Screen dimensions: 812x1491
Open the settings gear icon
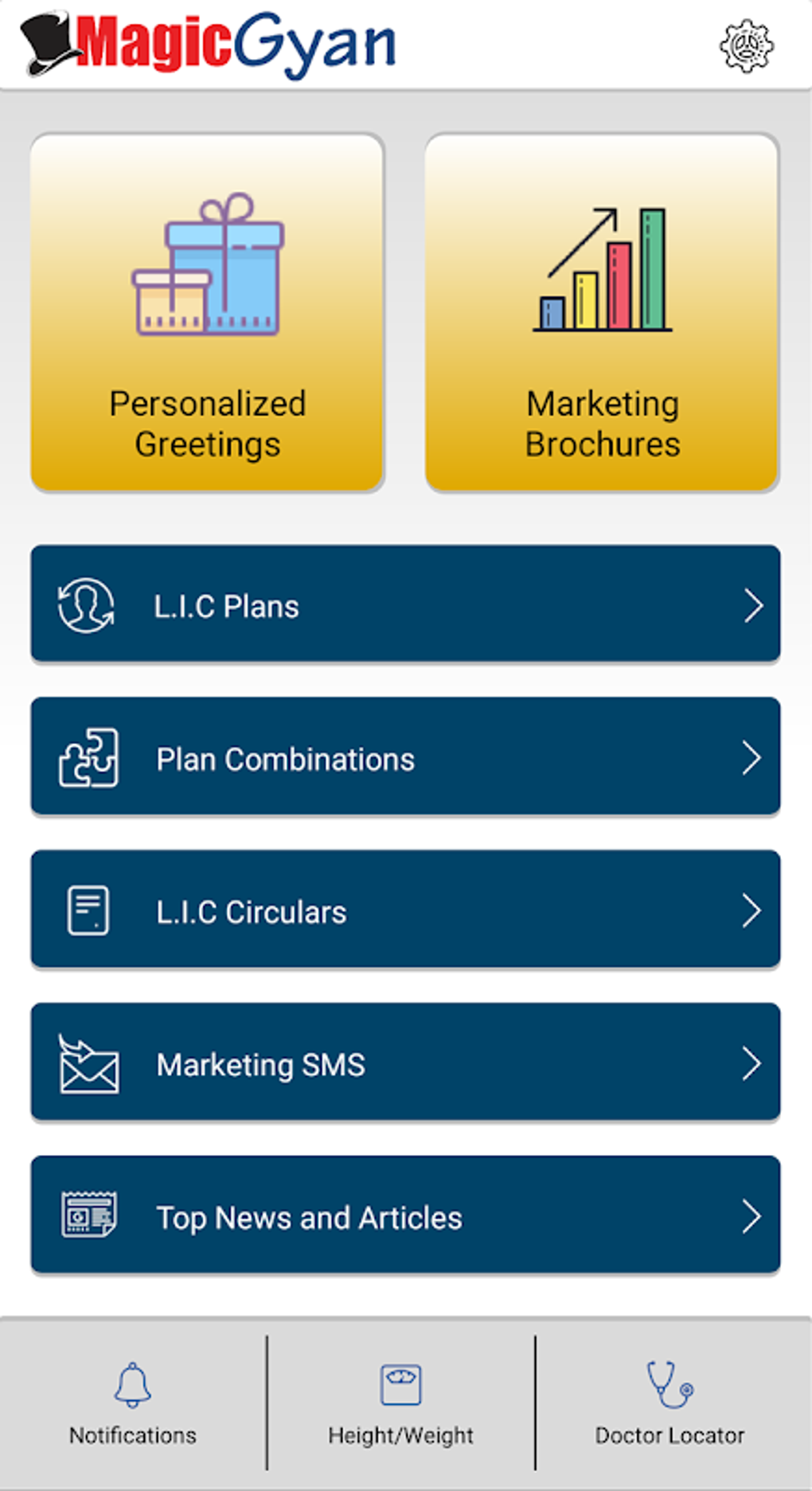[x=746, y=46]
